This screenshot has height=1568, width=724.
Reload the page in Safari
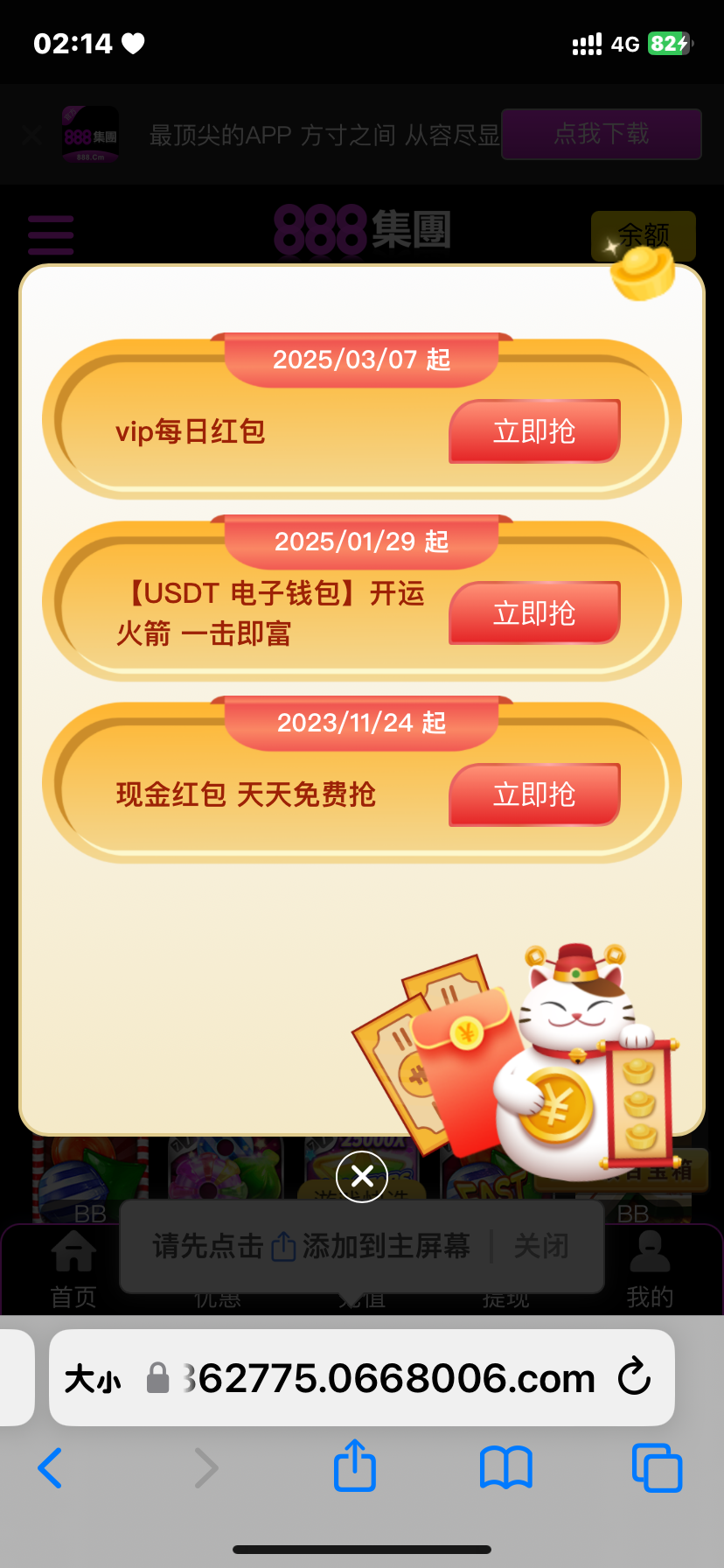pyautogui.click(x=634, y=1378)
